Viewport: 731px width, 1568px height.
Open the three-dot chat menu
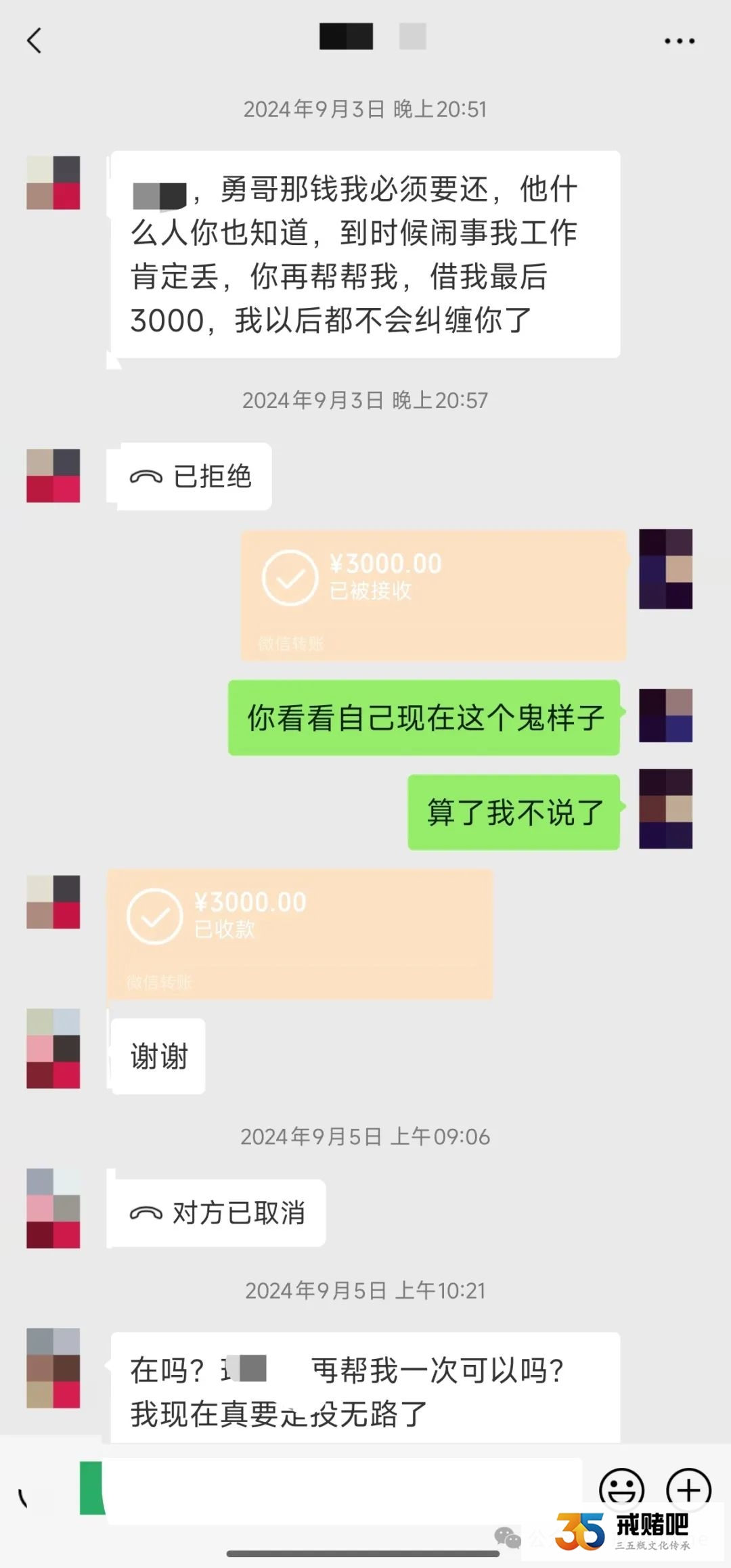click(x=679, y=41)
